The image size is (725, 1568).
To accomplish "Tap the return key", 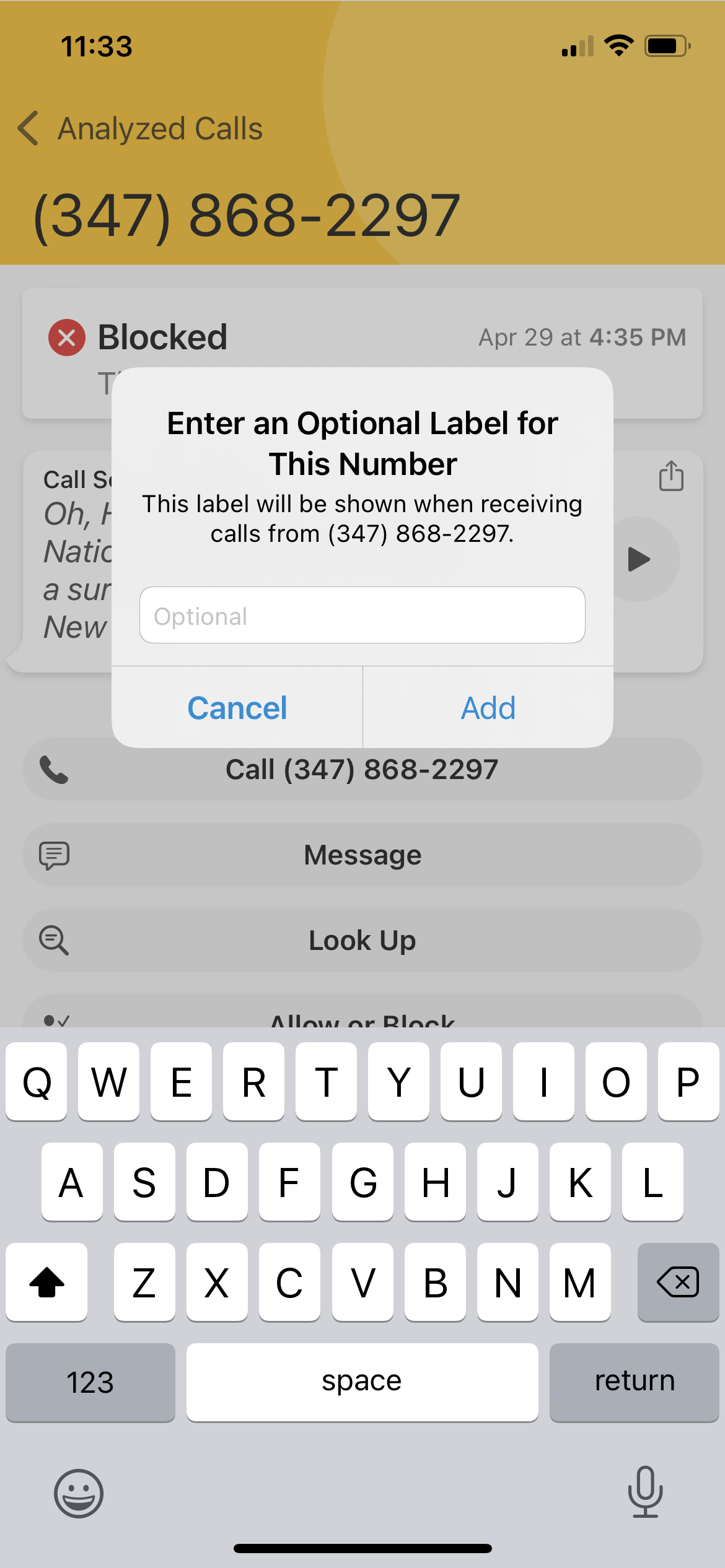I will (x=634, y=1382).
